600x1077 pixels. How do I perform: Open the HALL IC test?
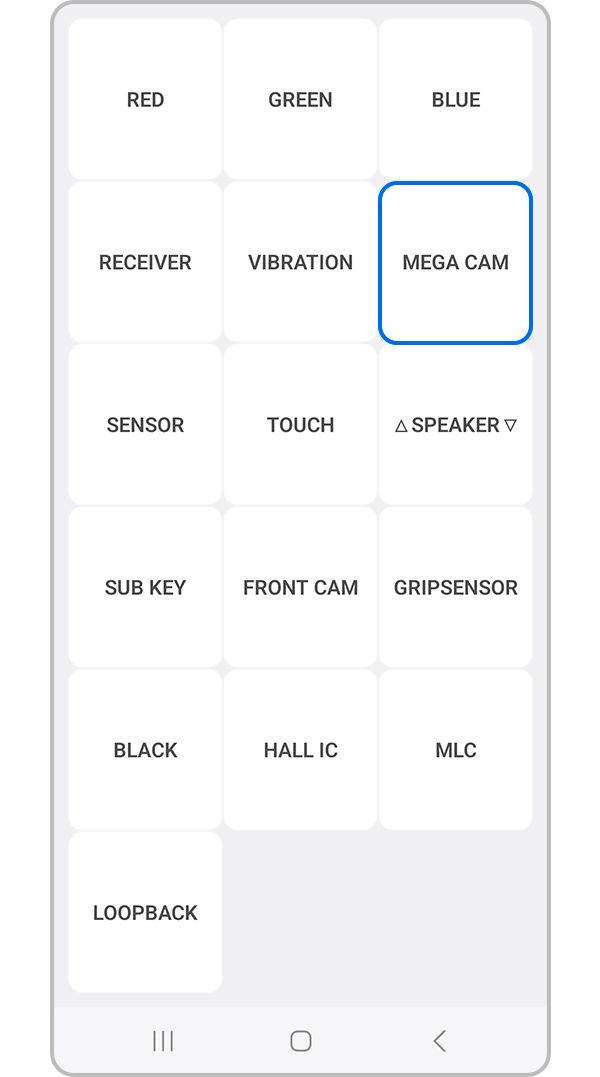click(300, 750)
